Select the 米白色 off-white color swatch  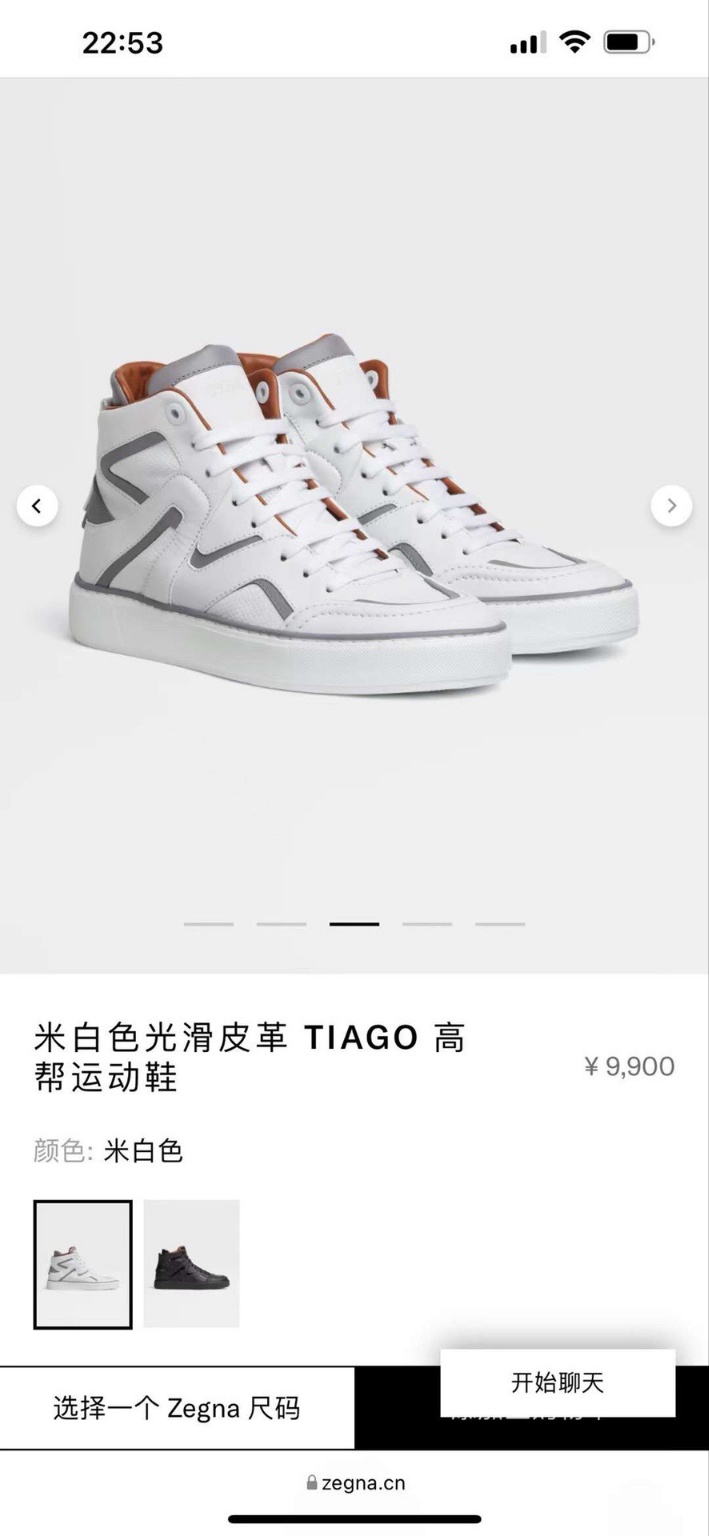[83, 1264]
